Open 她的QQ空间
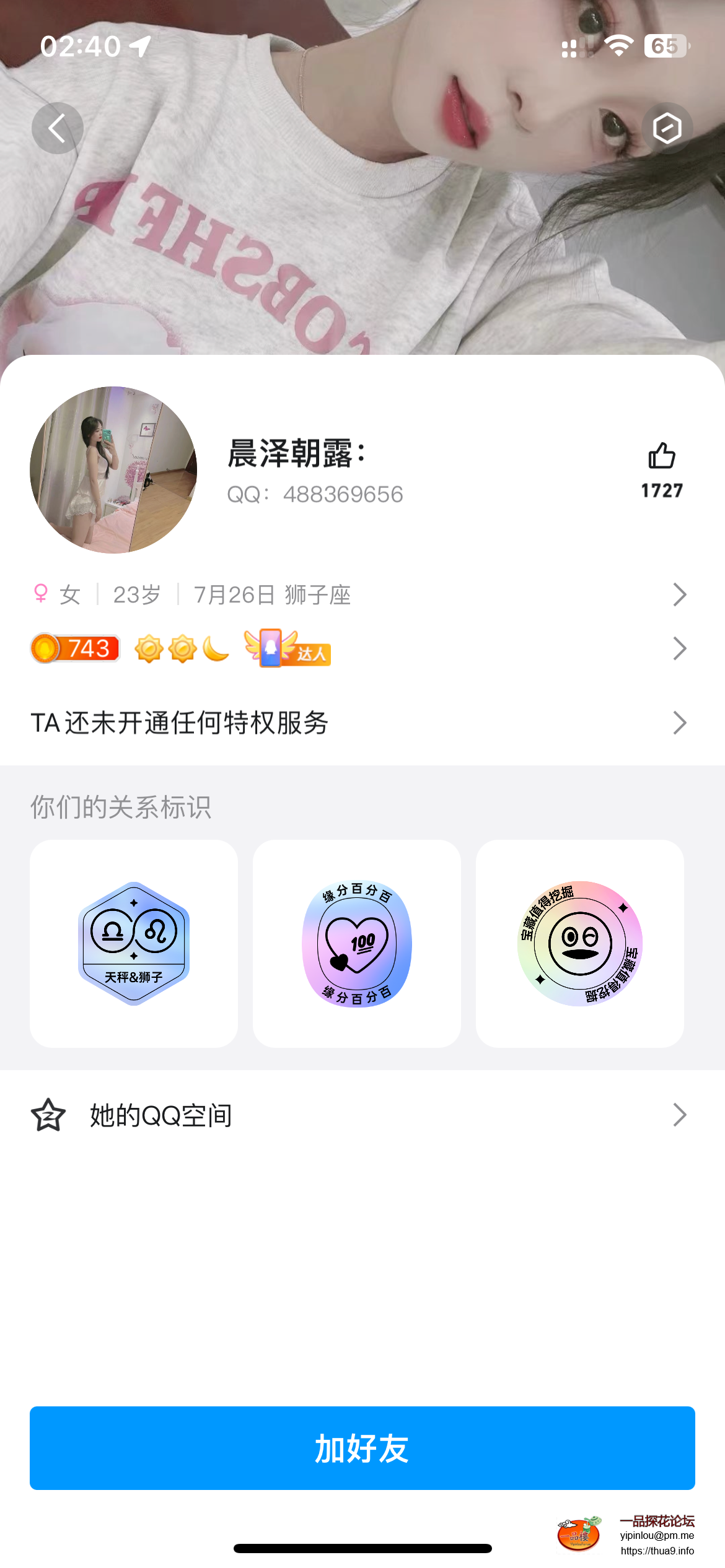Viewport: 725px width, 1568px height. click(x=359, y=1115)
